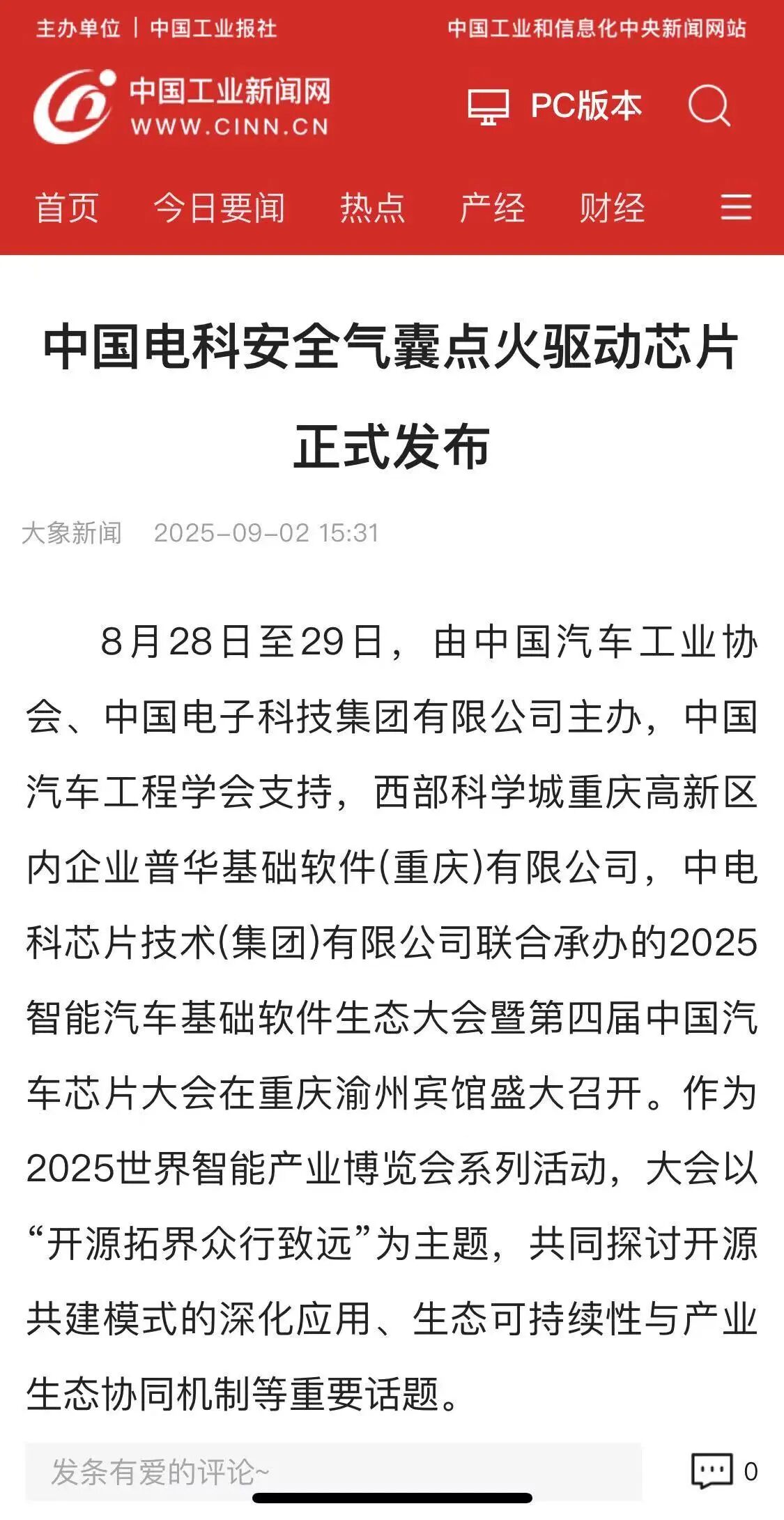Switch to PC版本 desktop view
The image size is (784, 1520).
[x=554, y=106]
